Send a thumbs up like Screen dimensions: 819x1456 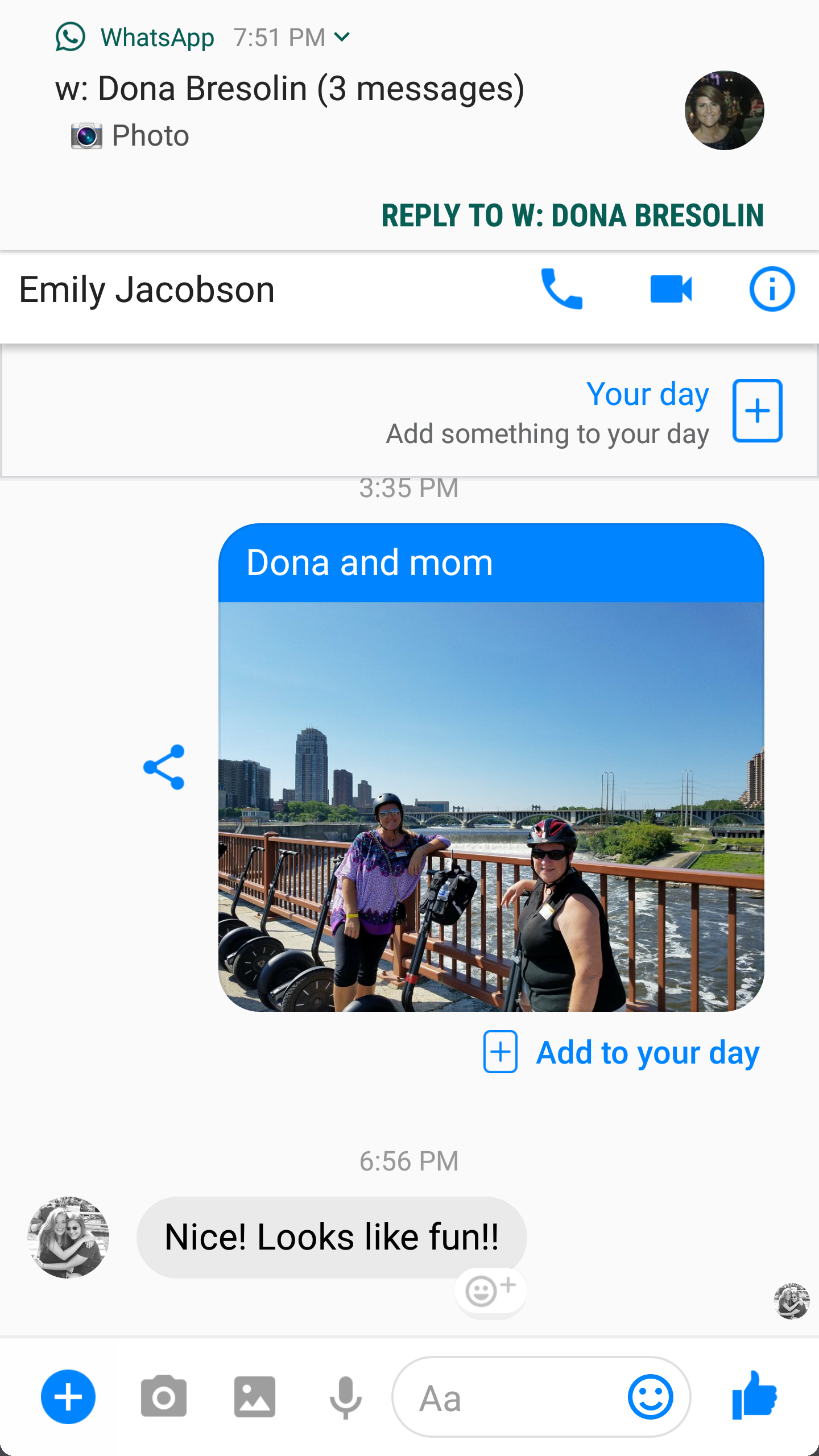(755, 1396)
